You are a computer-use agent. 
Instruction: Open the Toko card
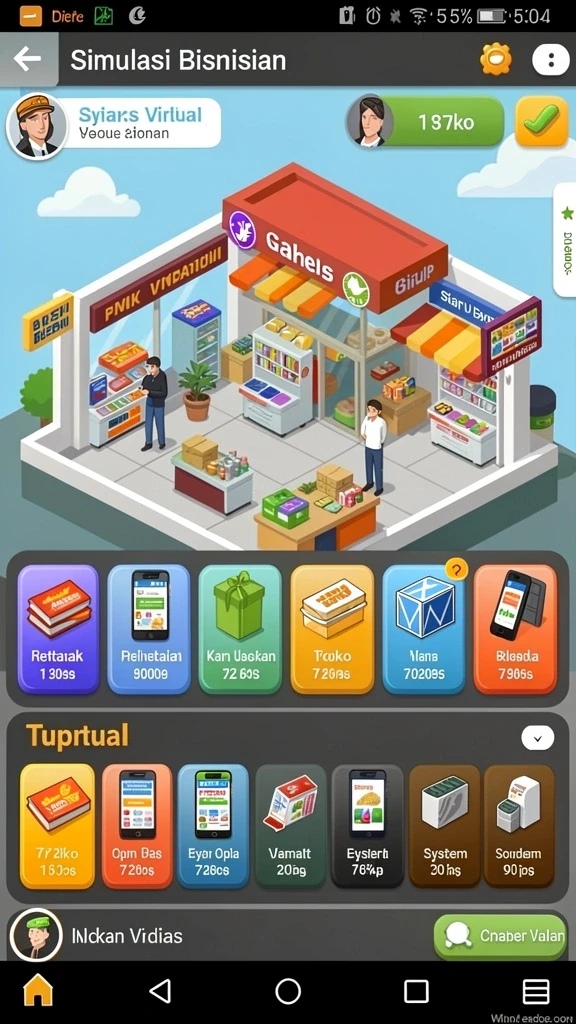click(332, 629)
